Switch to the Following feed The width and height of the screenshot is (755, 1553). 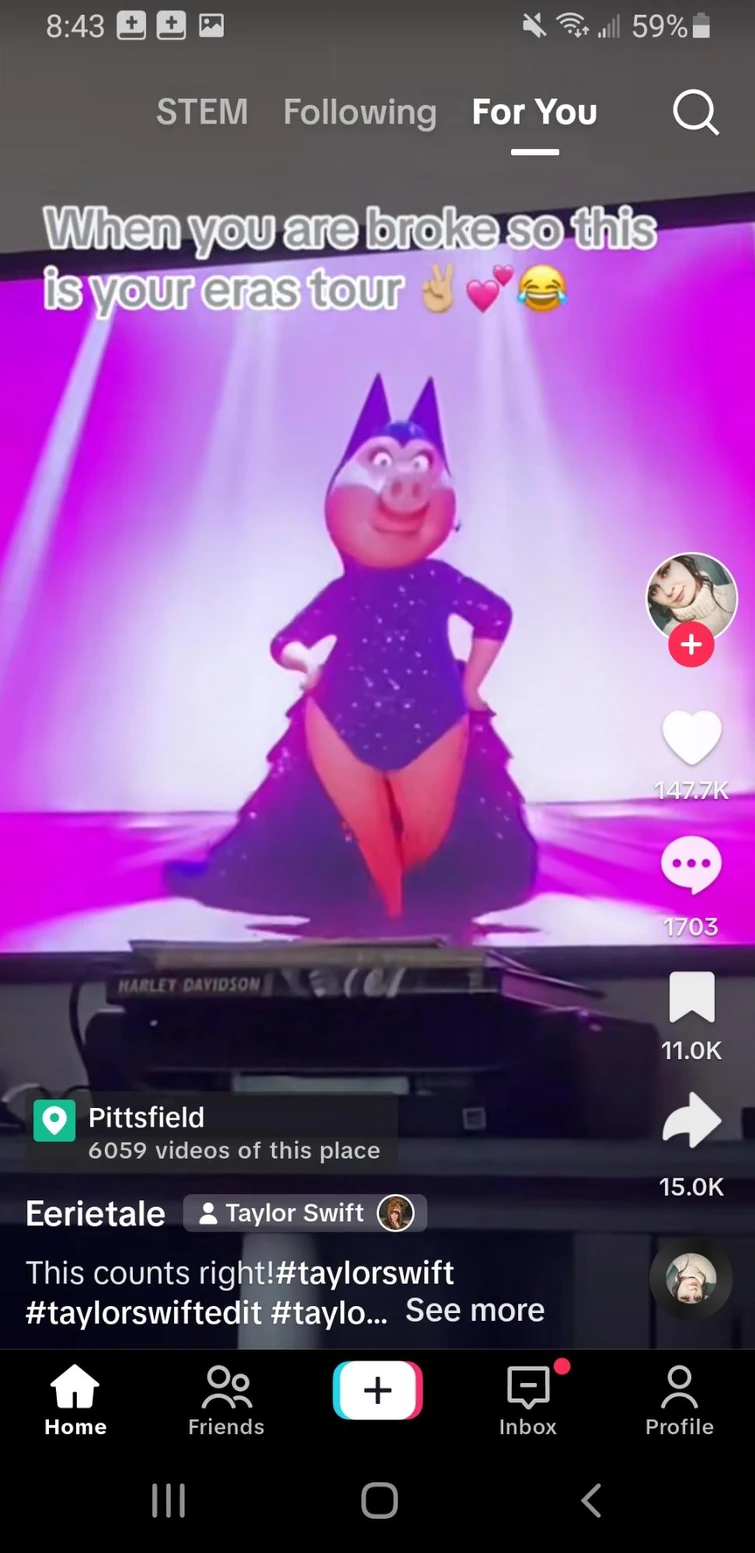[360, 112]
